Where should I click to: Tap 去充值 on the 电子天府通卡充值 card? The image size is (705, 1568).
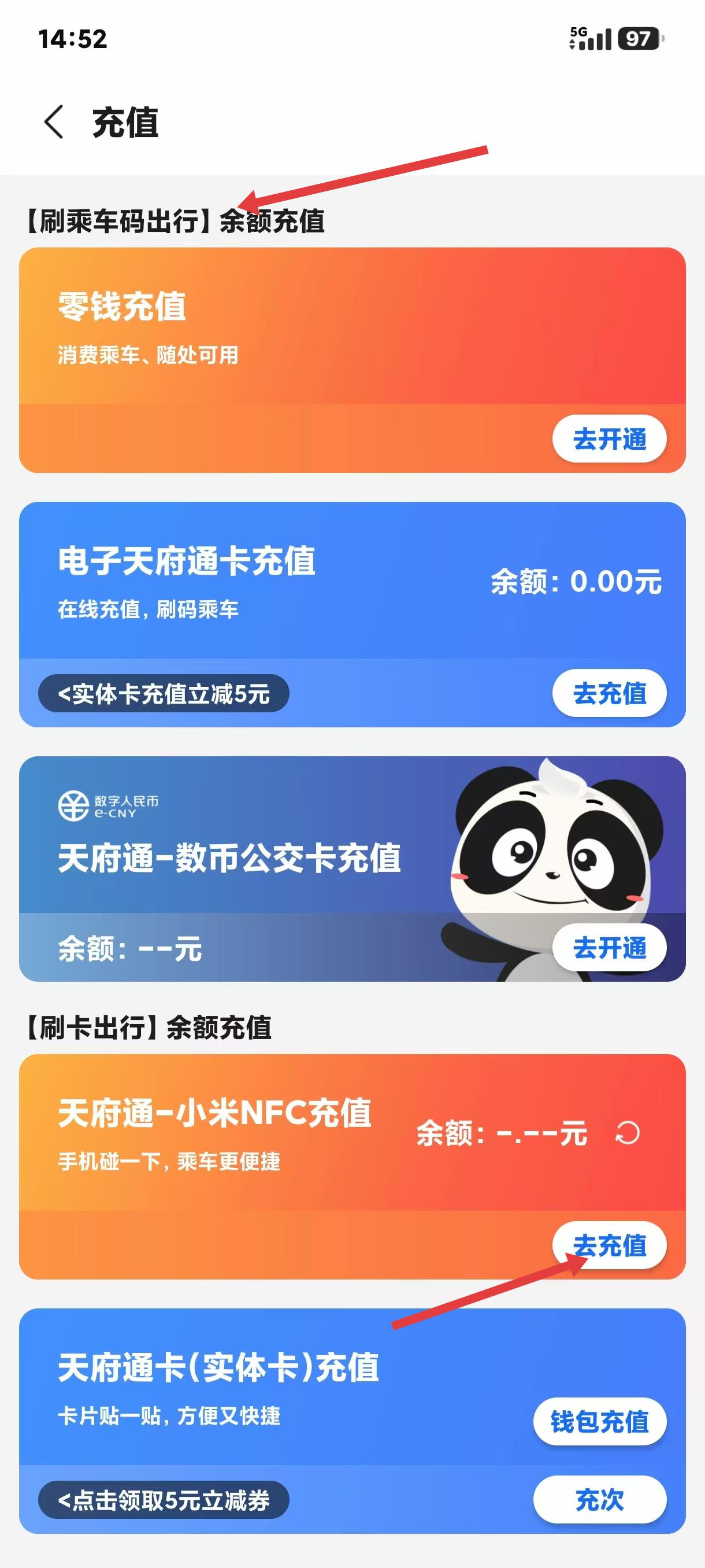coord(609,693)
